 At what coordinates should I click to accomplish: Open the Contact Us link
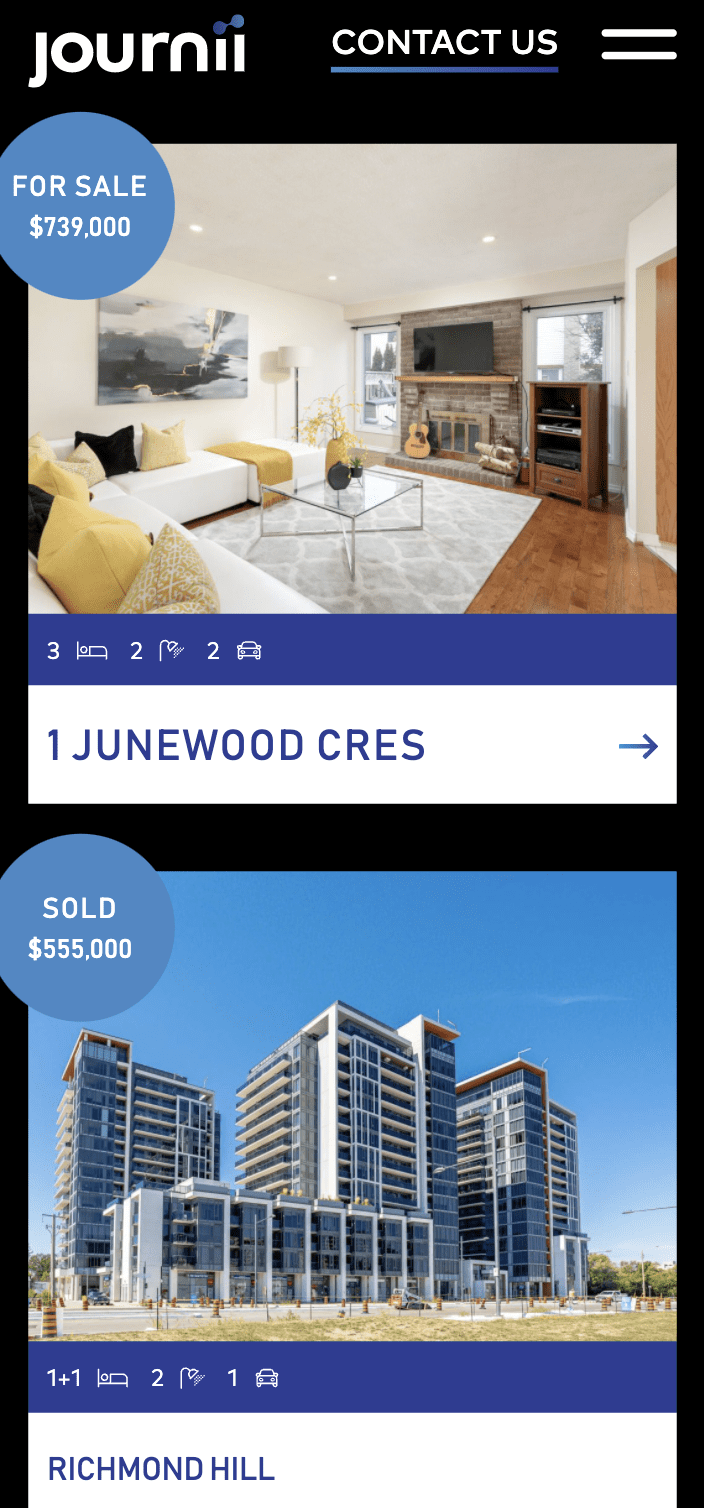tap(444, 44)
